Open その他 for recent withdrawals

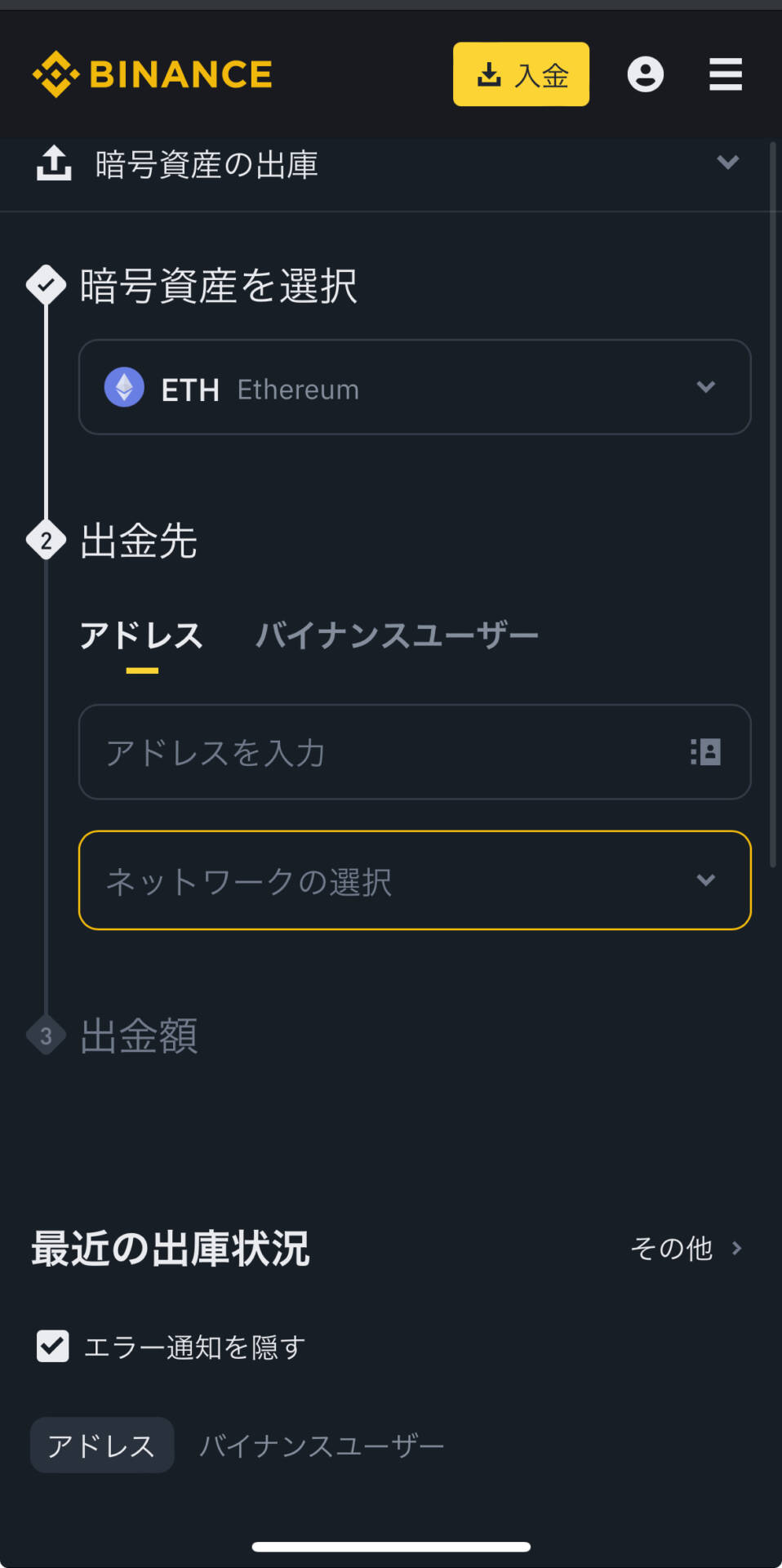685,1248
